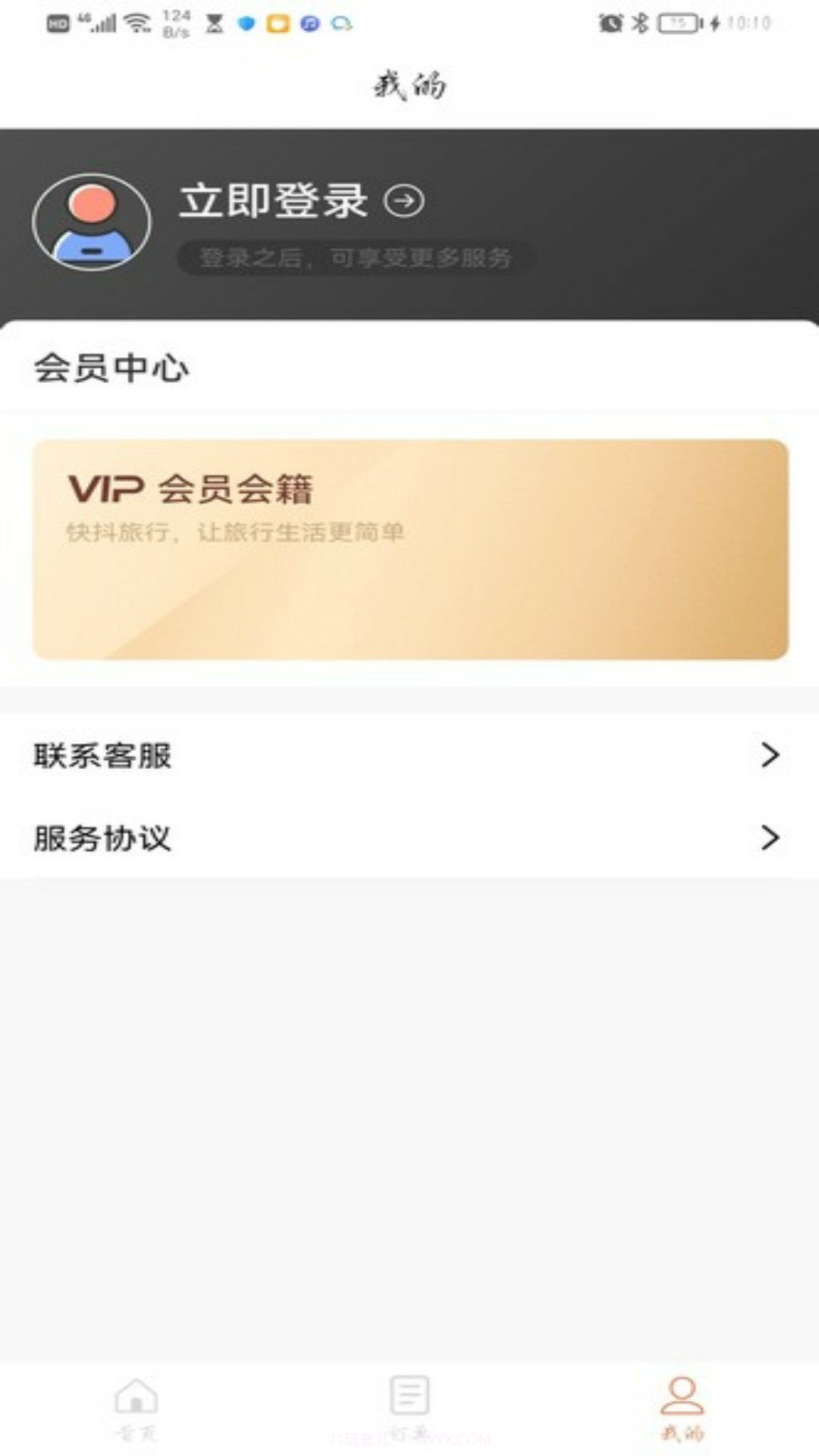The width and height of the screenshot is (819, 1456).
Task: Open the VIP 会员会籍 card
Action: pos(409,549)
